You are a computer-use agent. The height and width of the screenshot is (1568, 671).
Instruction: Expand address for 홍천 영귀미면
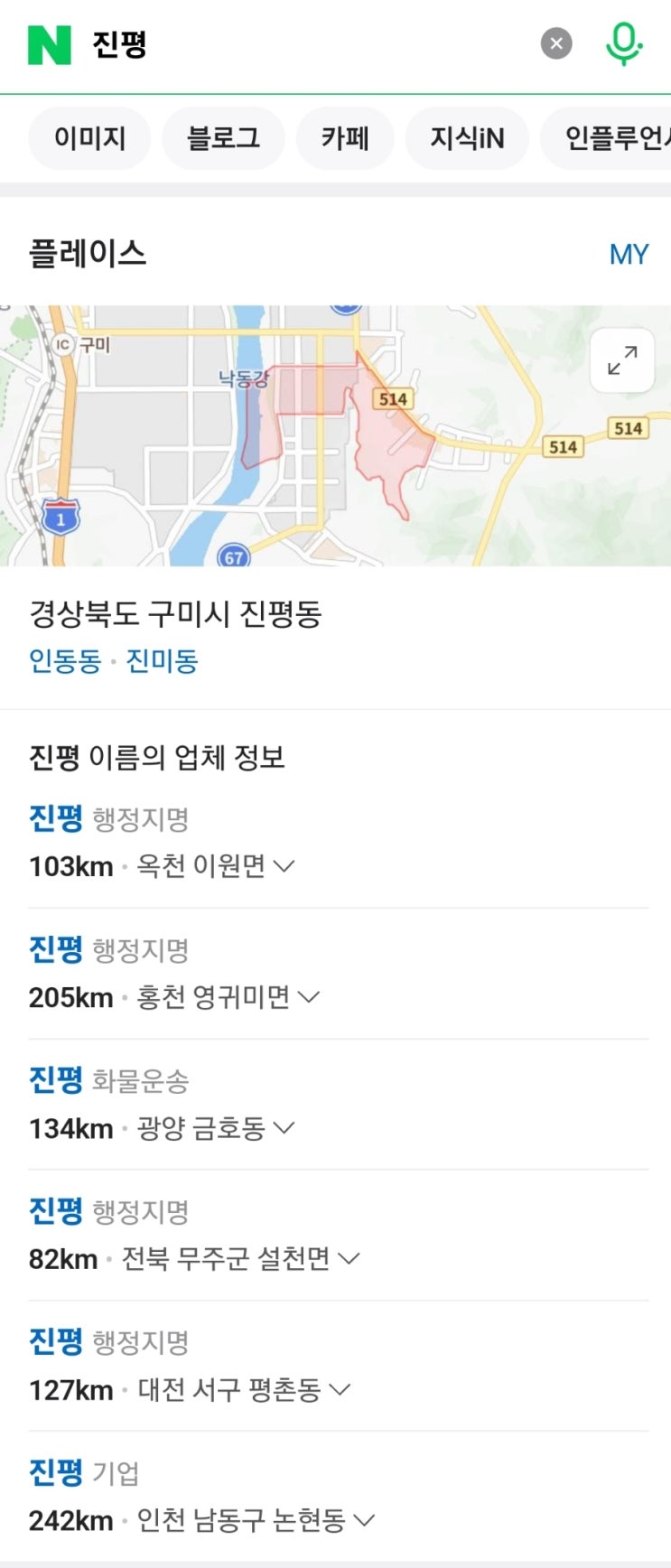click(x=309, y=997)
